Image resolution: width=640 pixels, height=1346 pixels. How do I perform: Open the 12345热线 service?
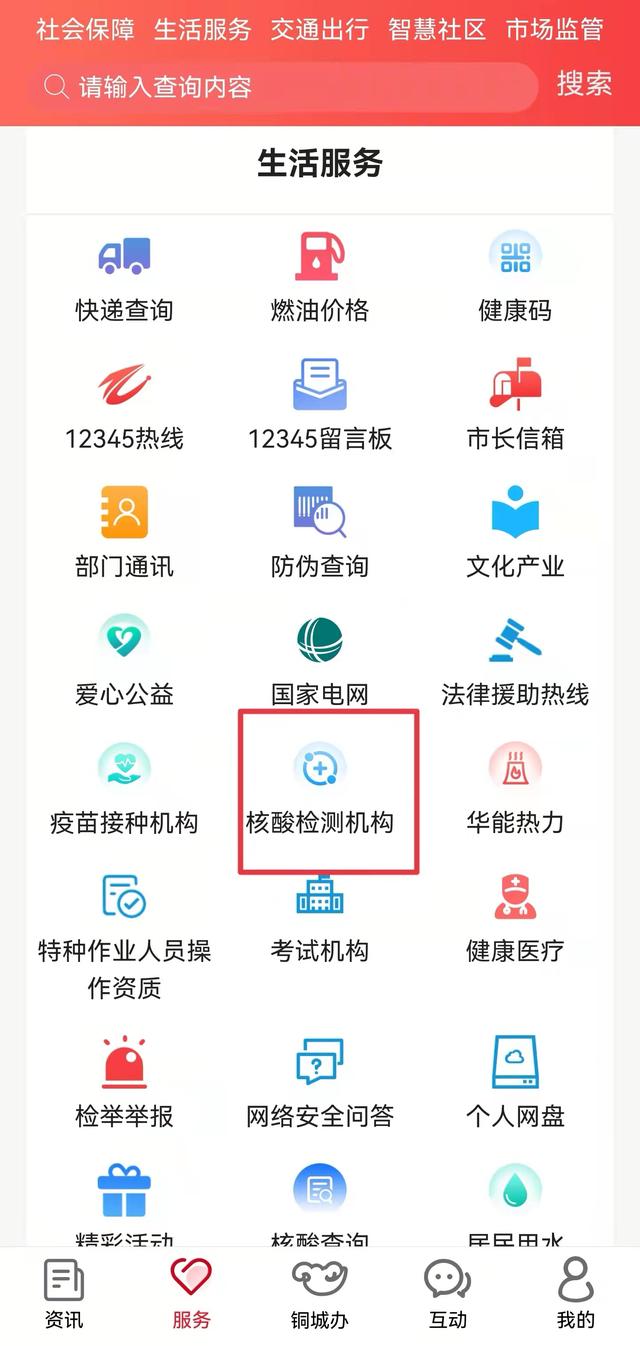click(x=124, y=406)
